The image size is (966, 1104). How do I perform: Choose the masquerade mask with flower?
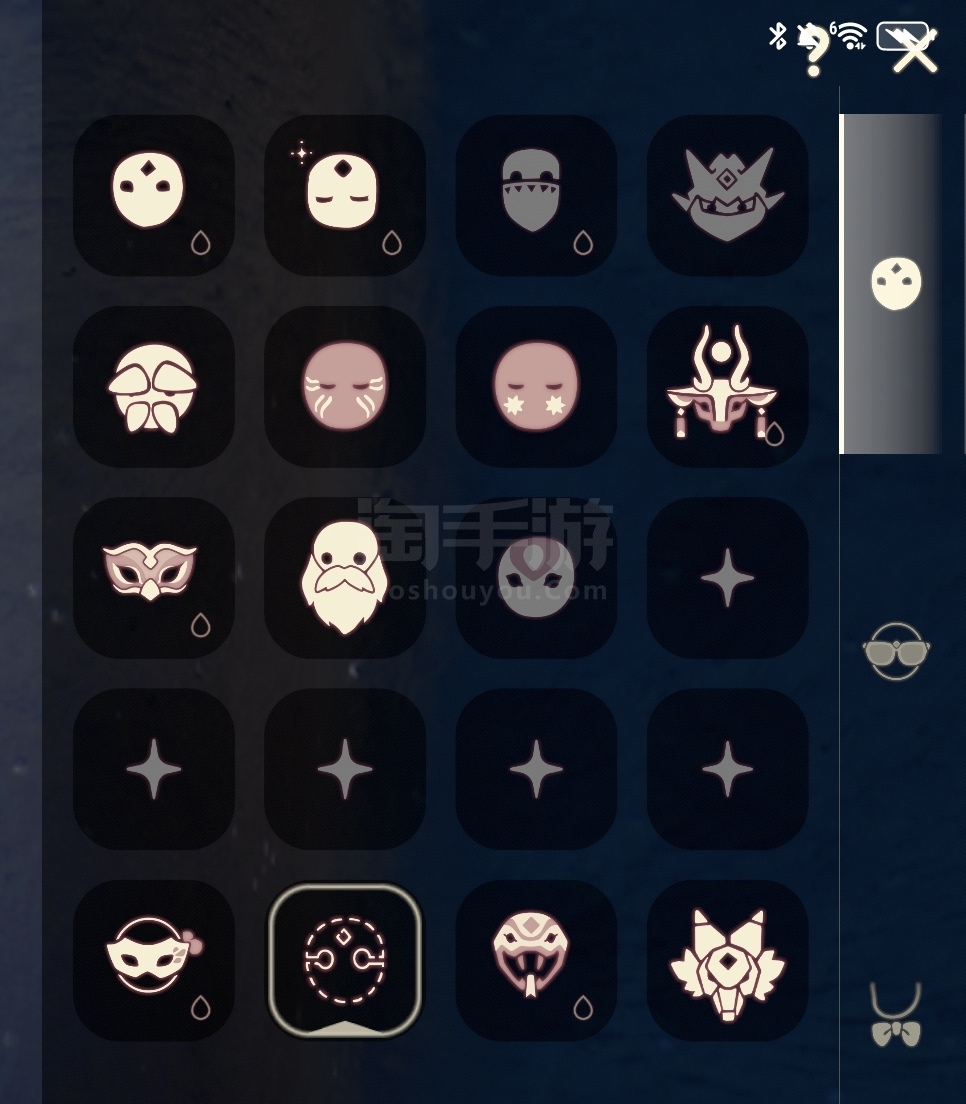click(153, 960)
